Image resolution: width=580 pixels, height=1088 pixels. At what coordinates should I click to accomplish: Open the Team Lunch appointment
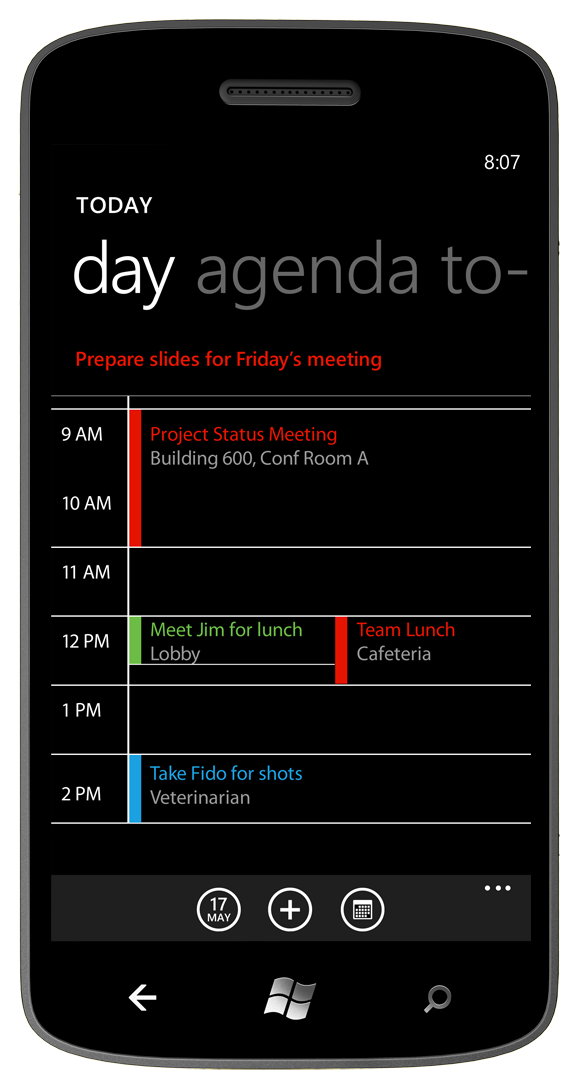point(433,650)
